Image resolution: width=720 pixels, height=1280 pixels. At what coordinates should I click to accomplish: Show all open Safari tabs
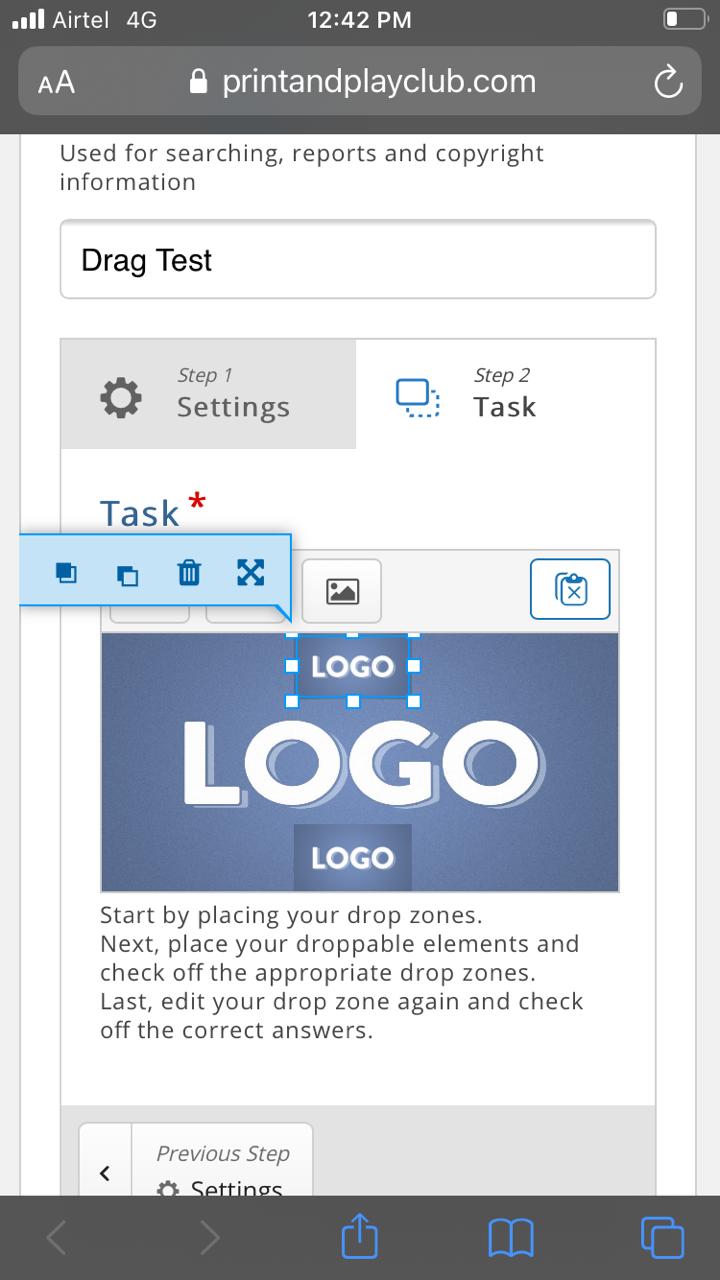coord(662,1237)
